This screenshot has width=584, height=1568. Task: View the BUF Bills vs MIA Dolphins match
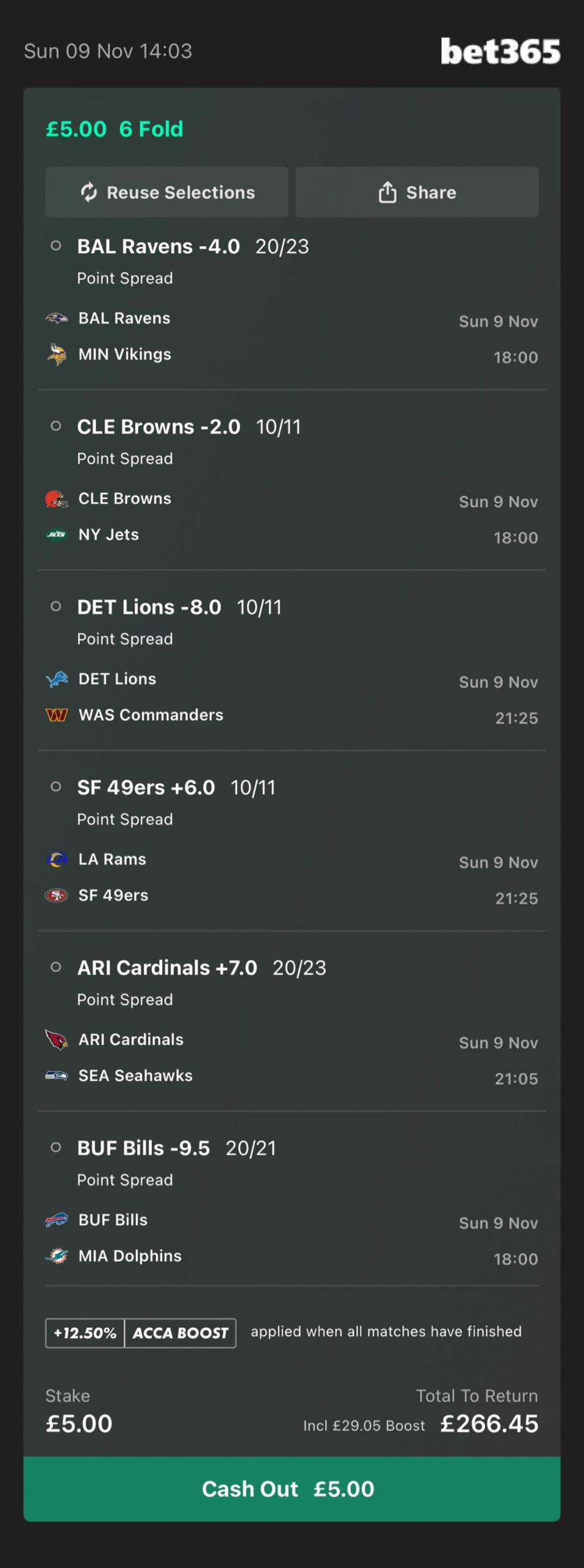291,1238
